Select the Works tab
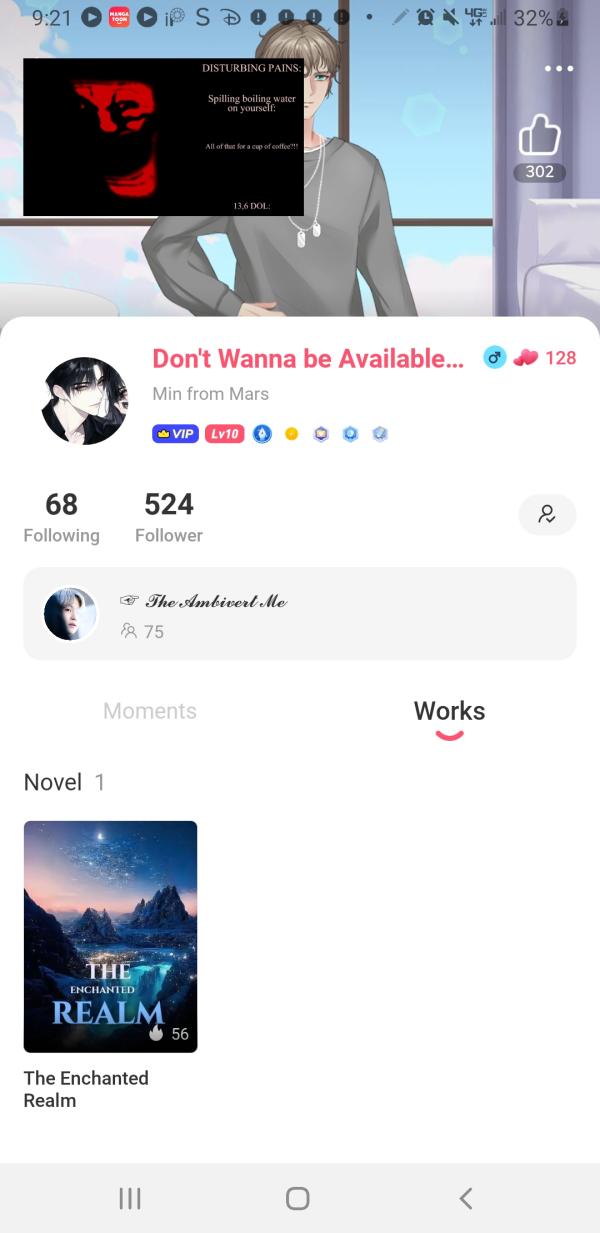The image size is (600, 1233). point(449,711)
